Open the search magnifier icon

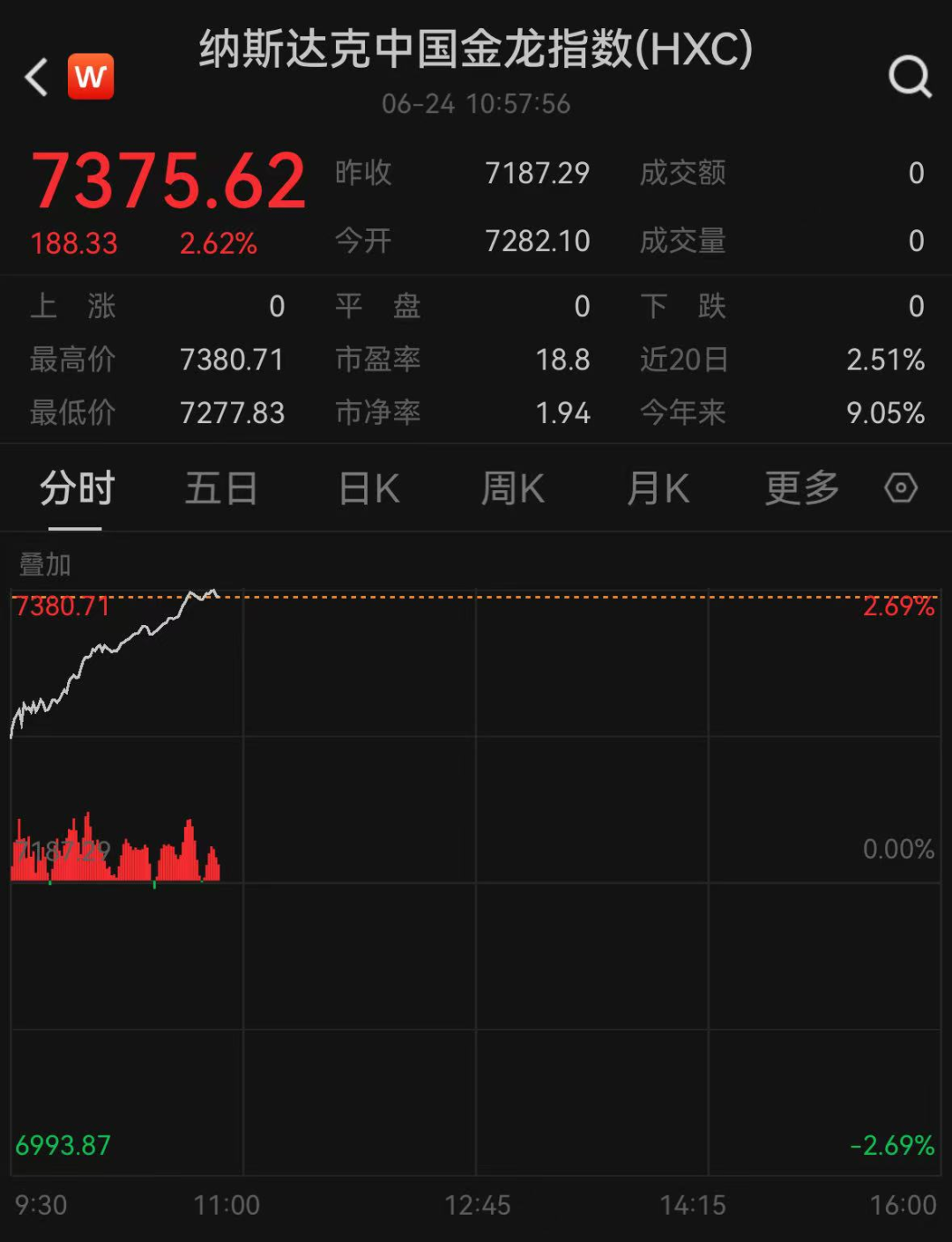pos(910,77)
